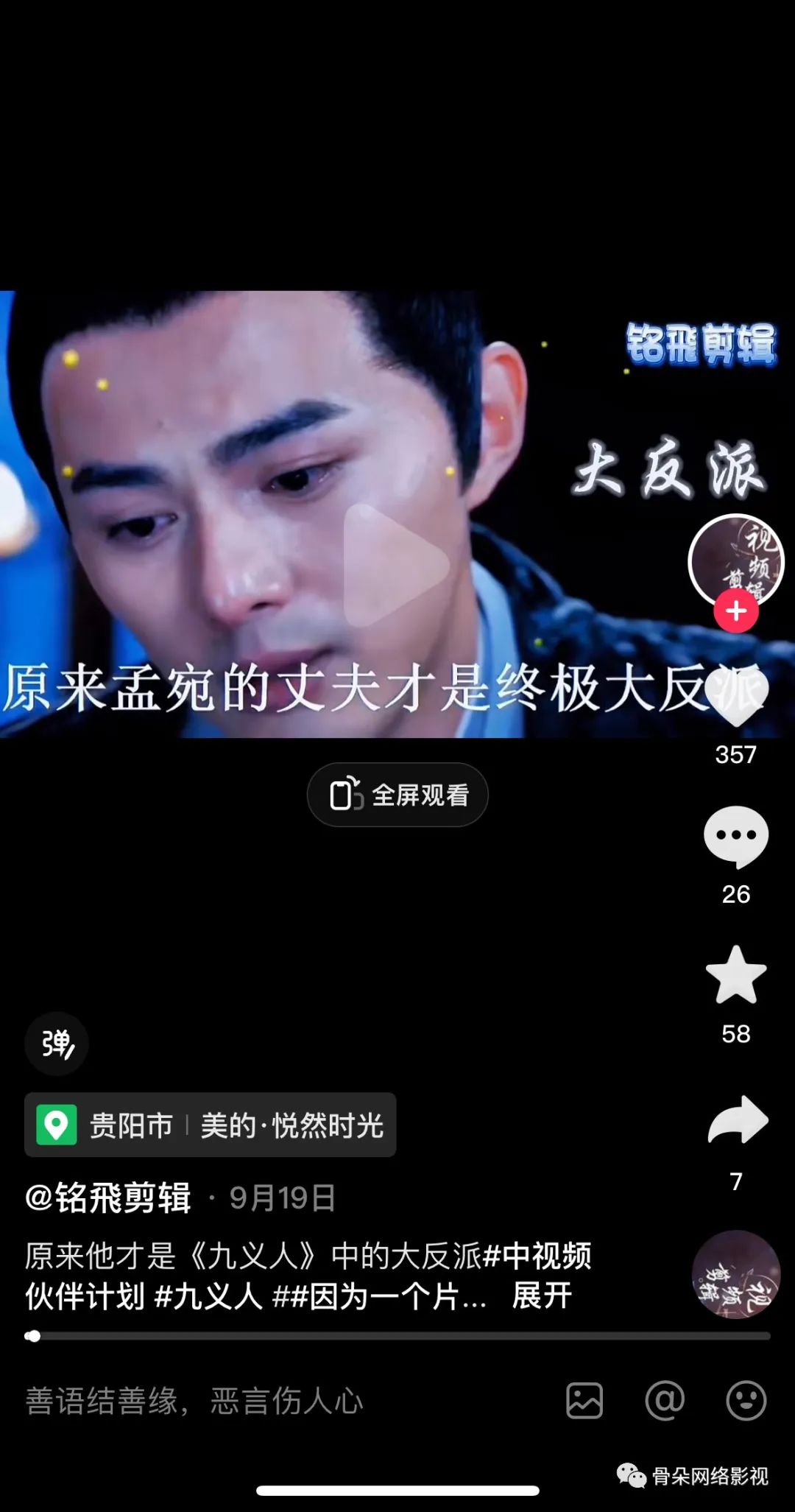Share the video with the arrow icon
The height and width of the screenshot is (1512, 795).
[x=736, y=1119]
